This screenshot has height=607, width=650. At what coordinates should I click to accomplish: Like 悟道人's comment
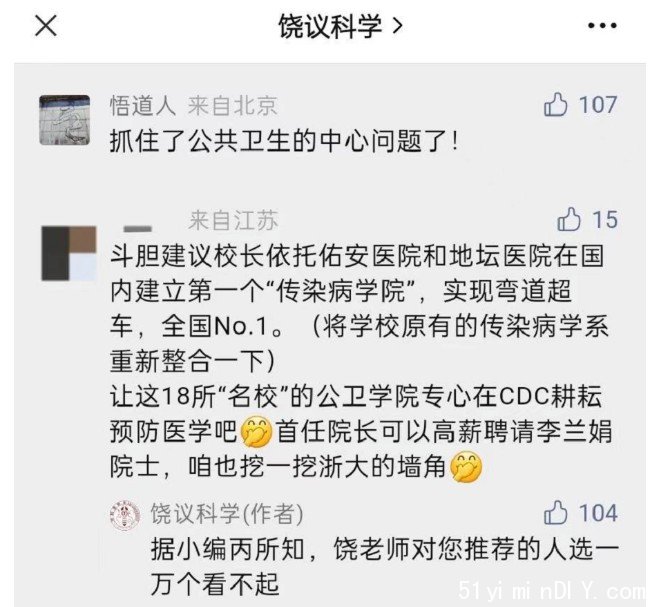pos(556,105)
